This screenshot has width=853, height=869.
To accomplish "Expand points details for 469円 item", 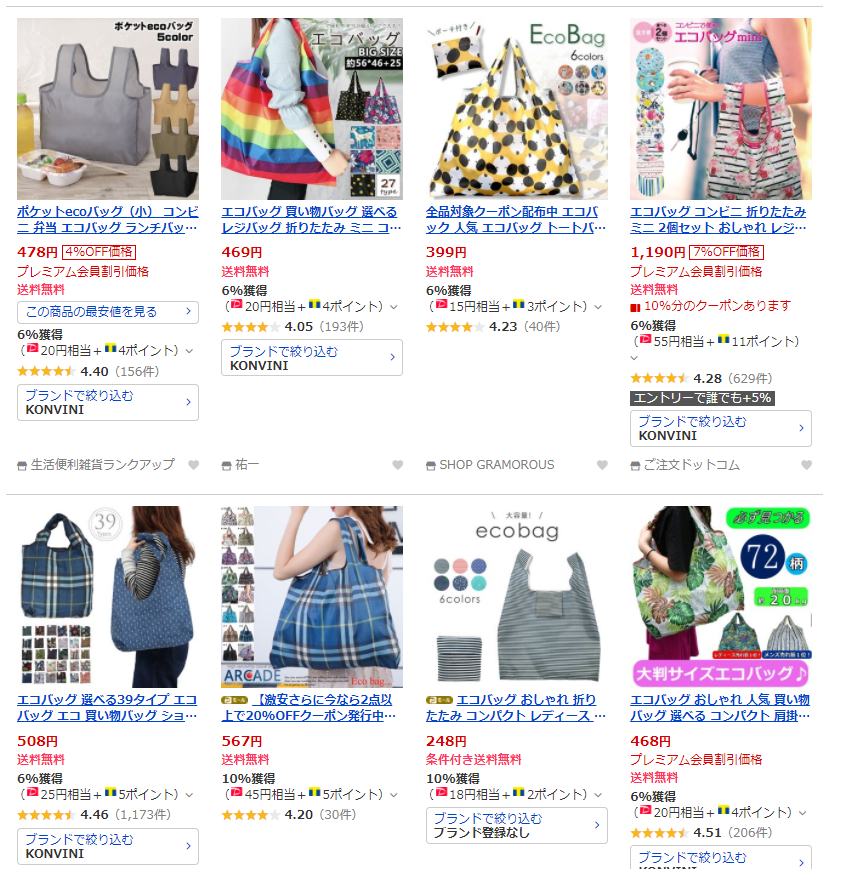I will point(393,307).
